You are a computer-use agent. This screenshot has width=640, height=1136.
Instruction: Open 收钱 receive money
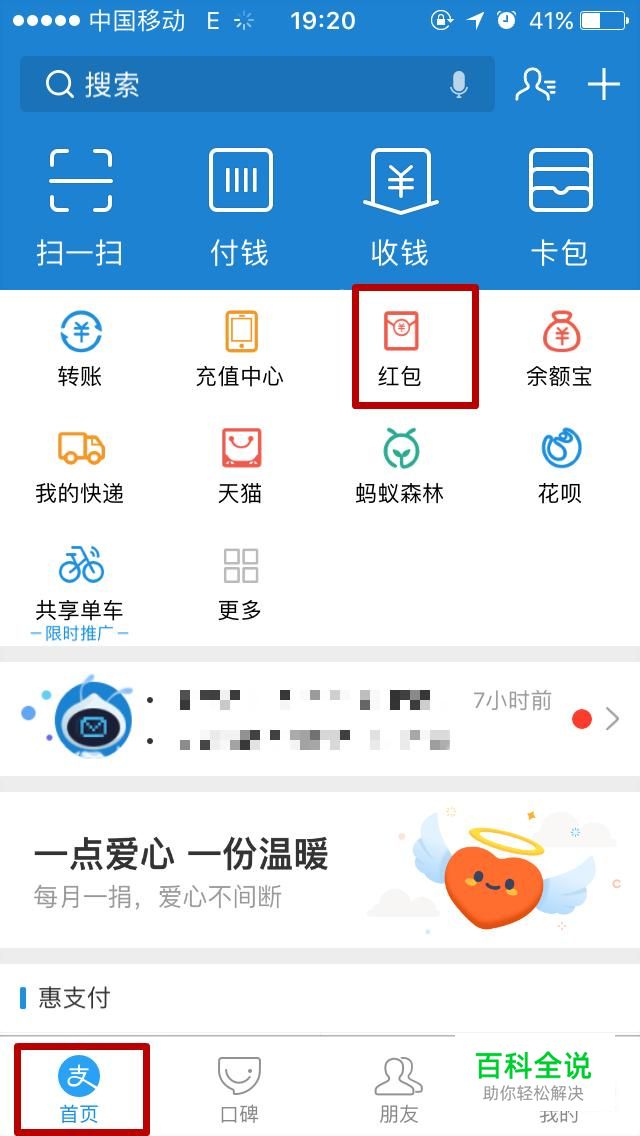(400, 207)
